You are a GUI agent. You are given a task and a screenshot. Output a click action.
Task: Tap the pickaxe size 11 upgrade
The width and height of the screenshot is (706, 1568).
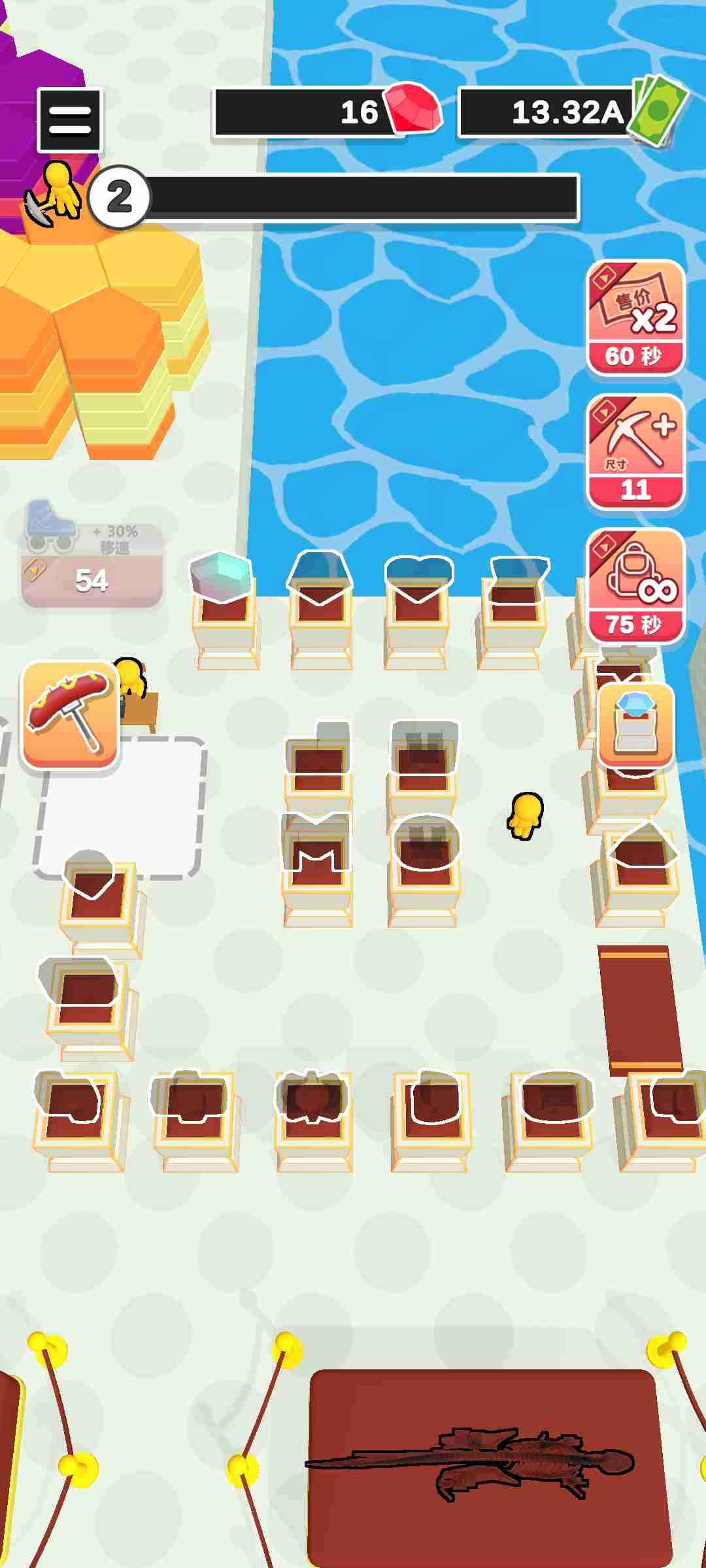point(635,452)
